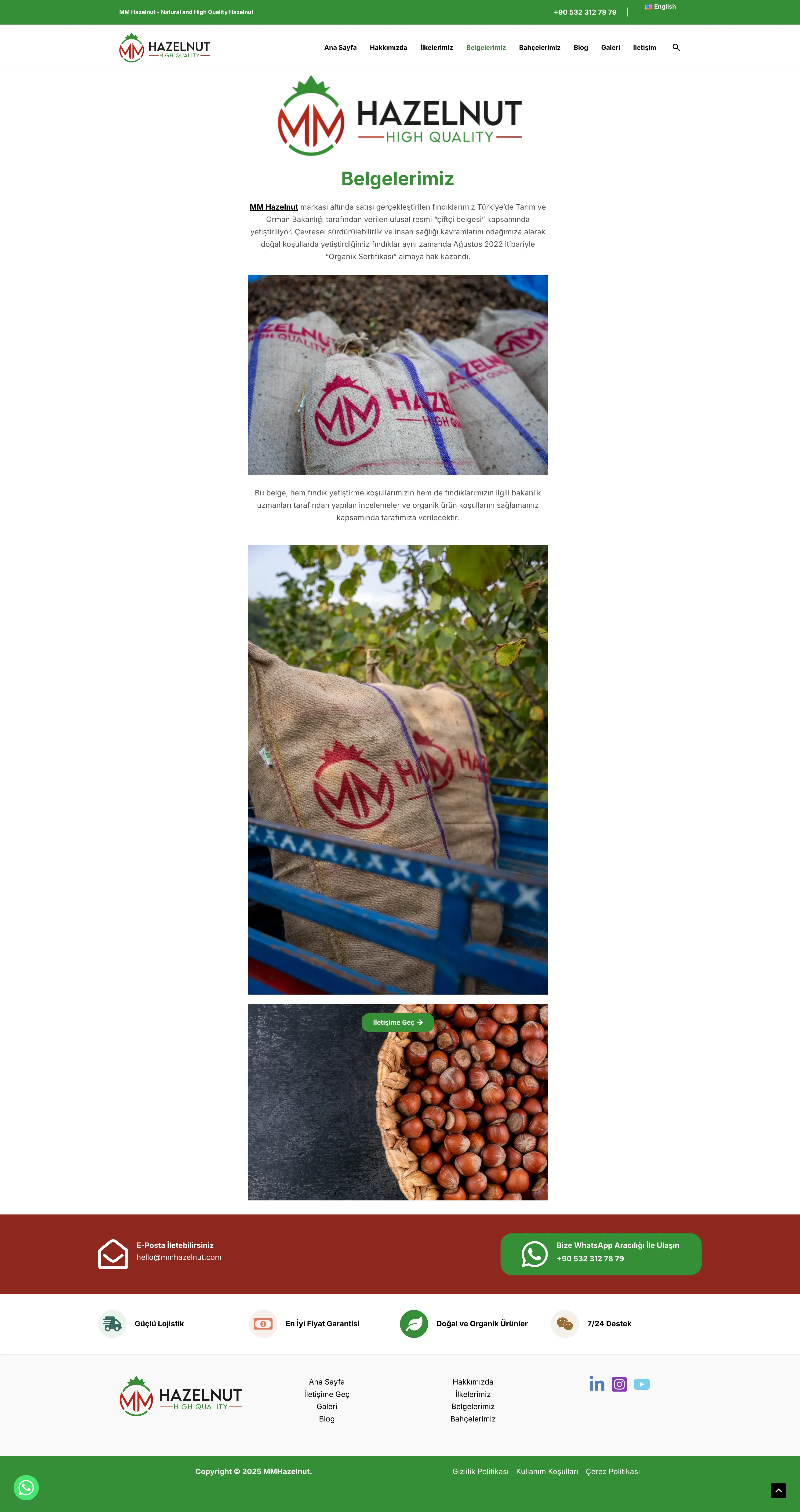Contact via the green WhatsApp banner button

click(600, 1254)
